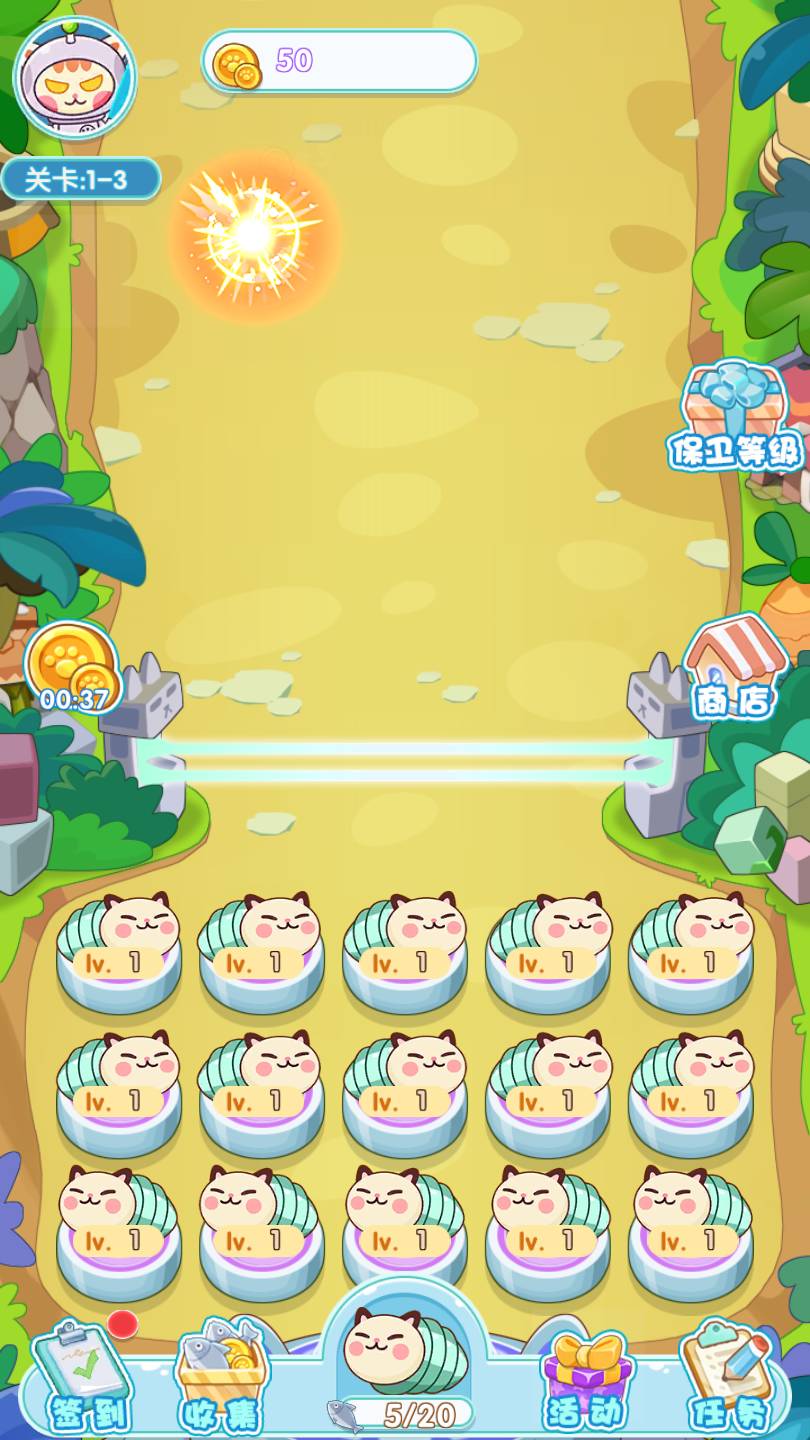Open the 收集 collection basket

[221, 1378]
